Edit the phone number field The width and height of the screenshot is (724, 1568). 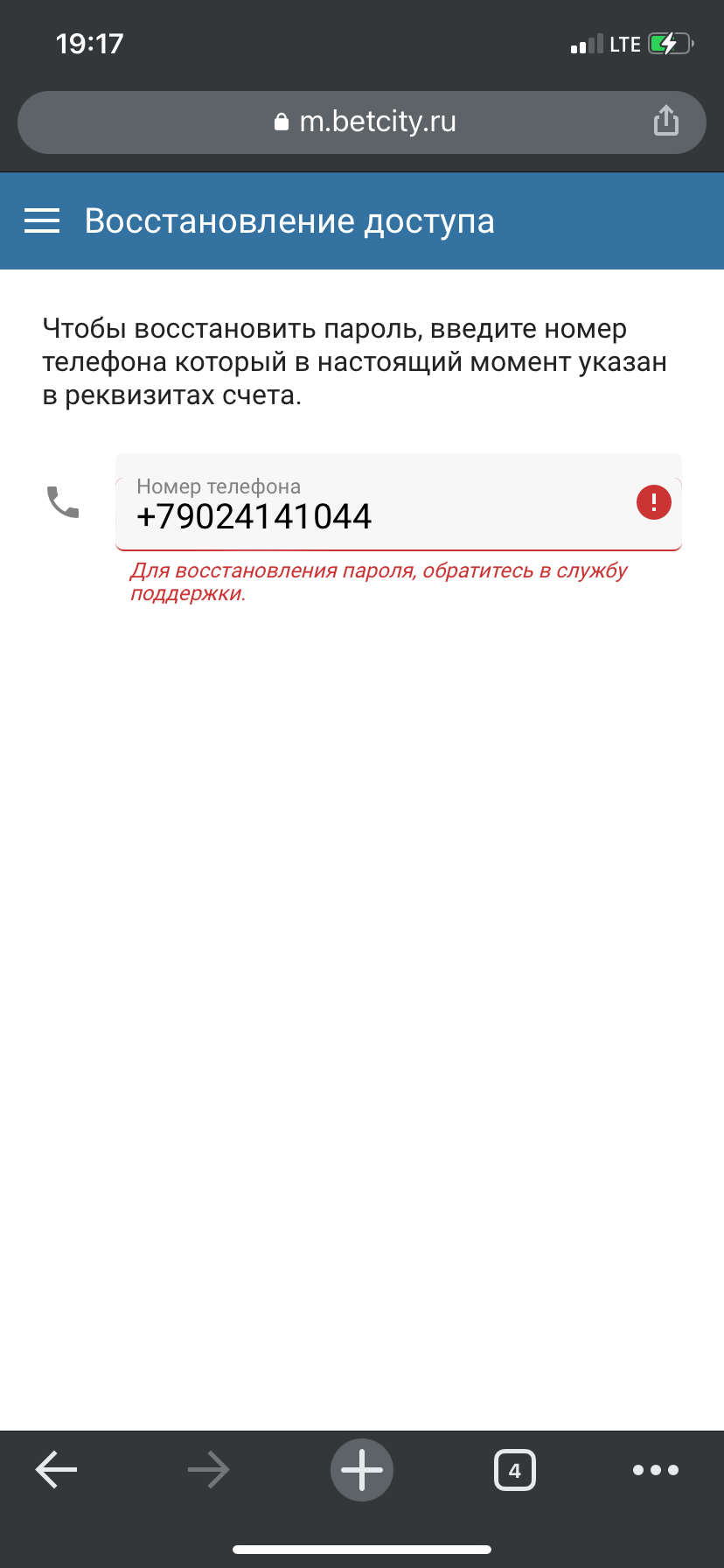click(x=398, y=502)
